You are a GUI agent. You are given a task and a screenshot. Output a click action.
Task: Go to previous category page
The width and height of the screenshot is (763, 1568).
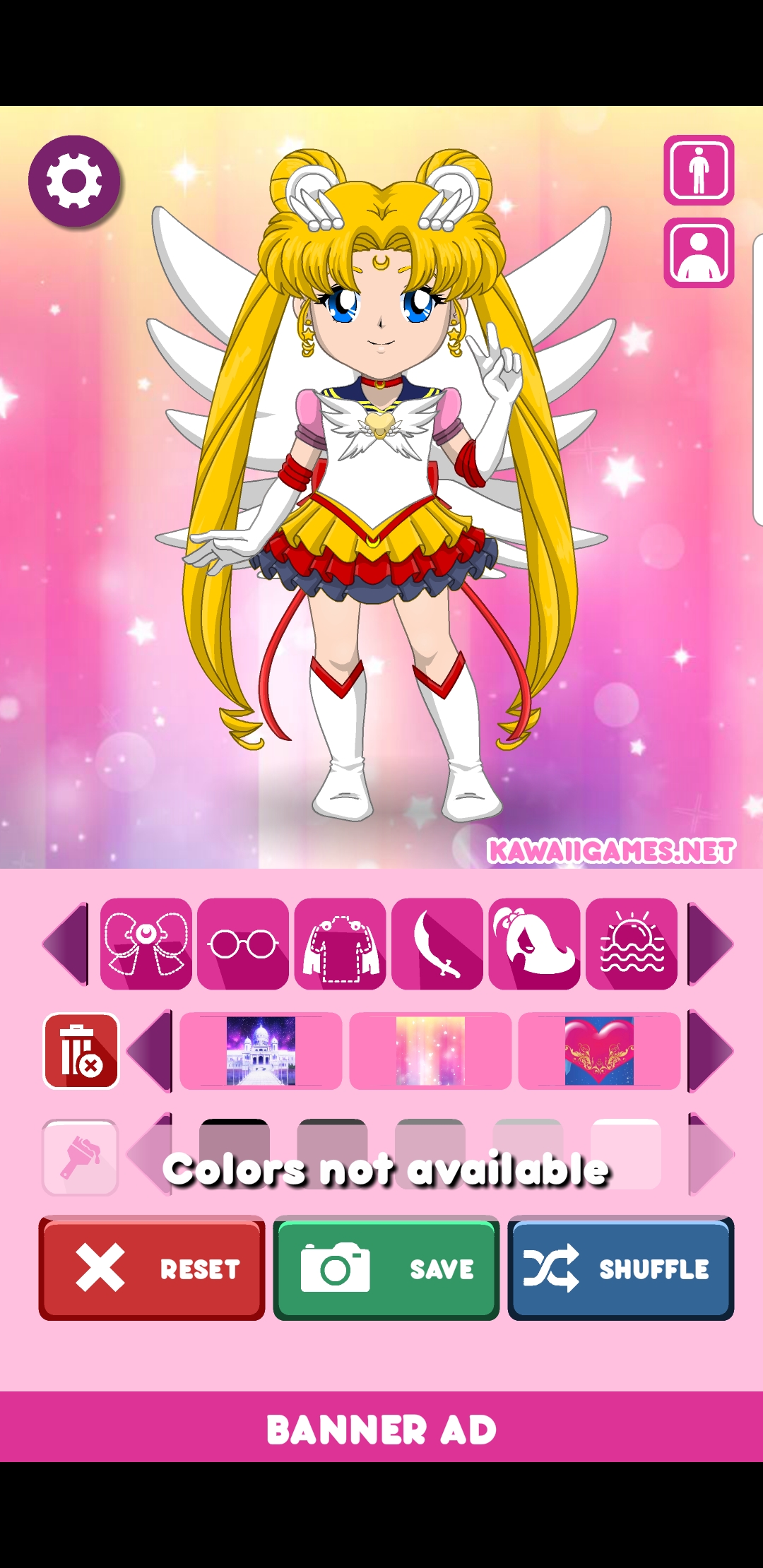point(66,944)
